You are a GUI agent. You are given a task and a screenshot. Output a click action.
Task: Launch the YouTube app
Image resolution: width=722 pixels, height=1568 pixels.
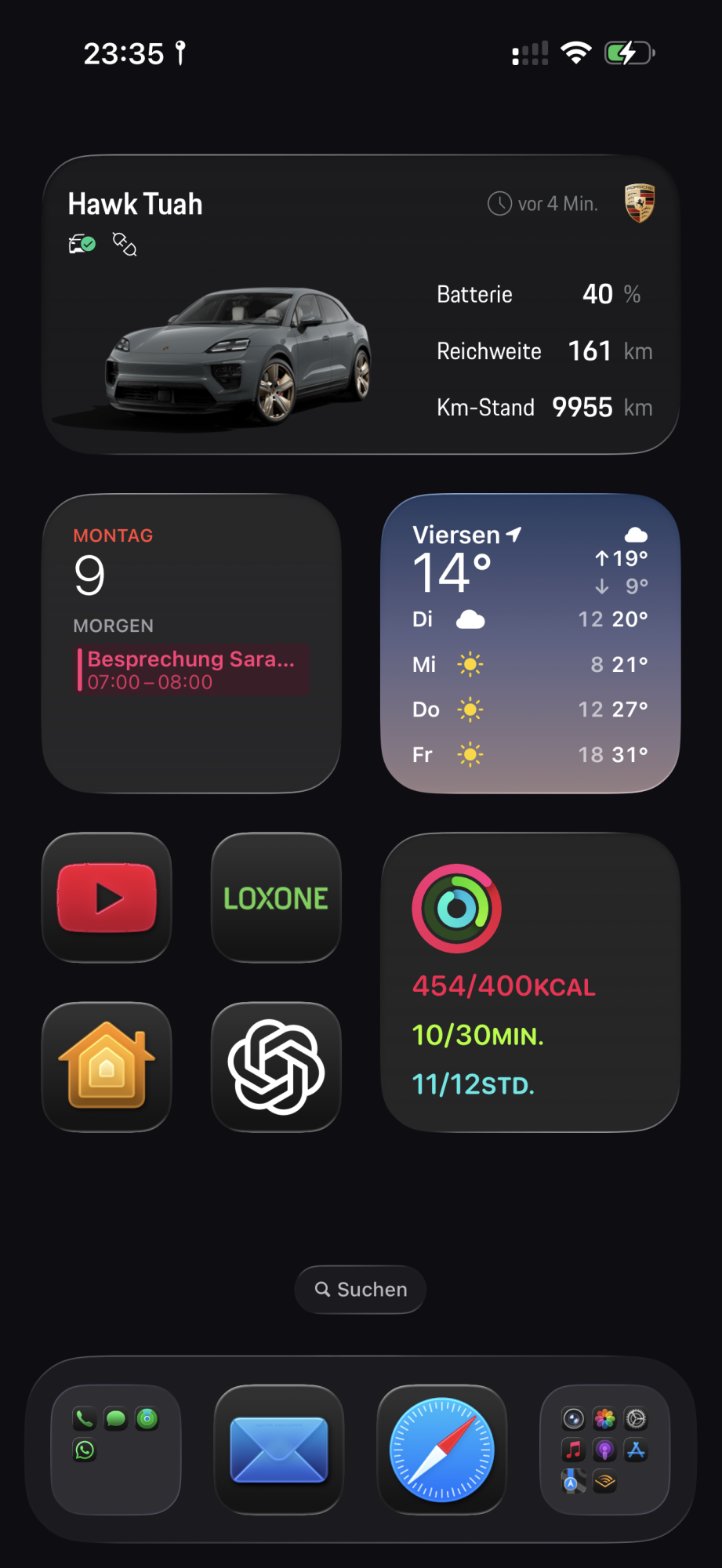click(x=107, y=898)
